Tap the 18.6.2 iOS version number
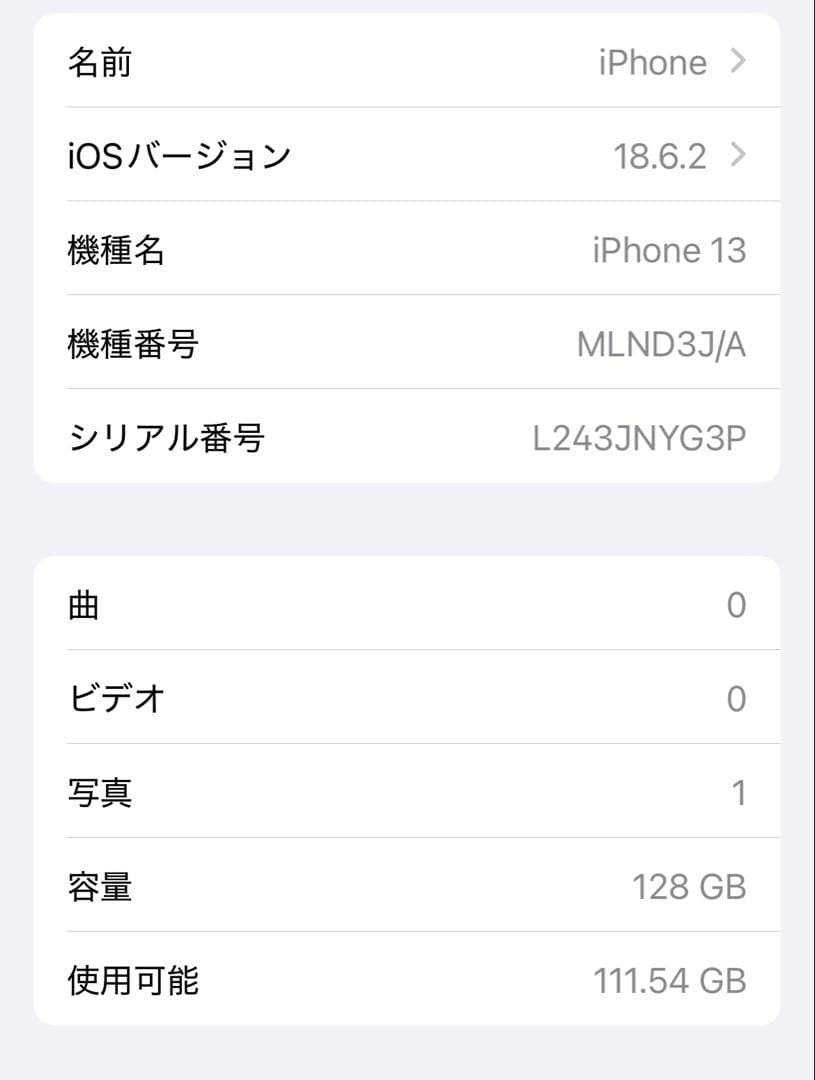 (661, 155)
